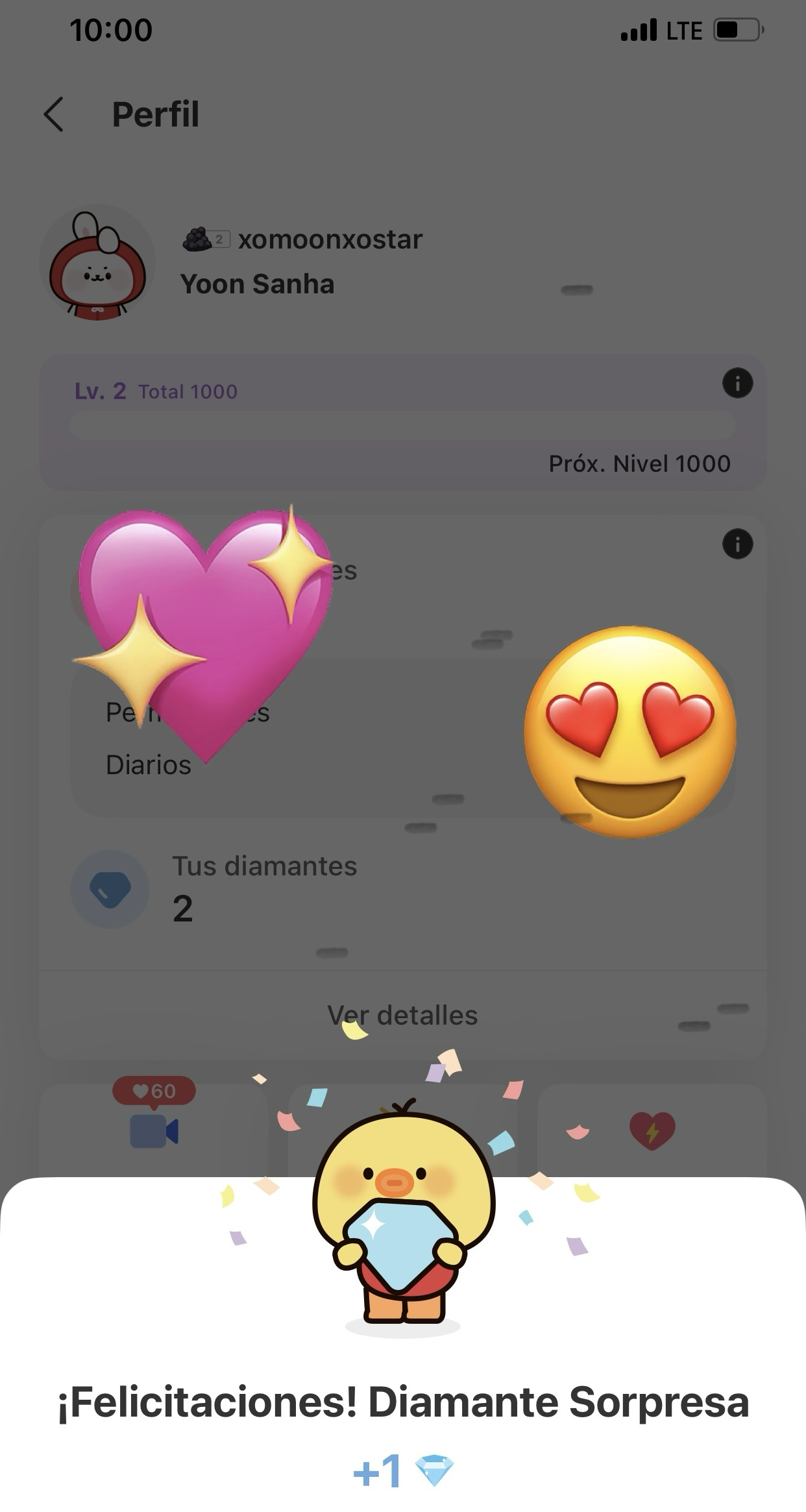Open Ver detalles
806x1512 pixels.
pyautogui.click(x=402, y=1016)
